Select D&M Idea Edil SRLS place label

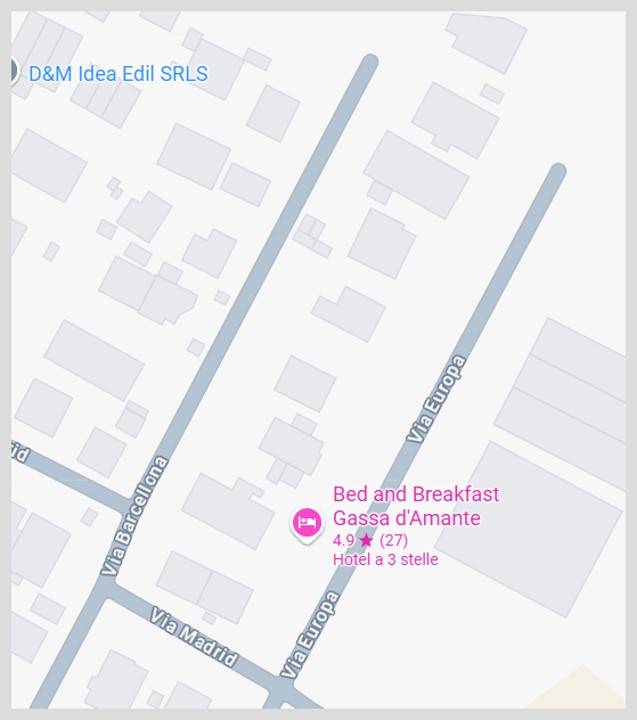point(118,73)
